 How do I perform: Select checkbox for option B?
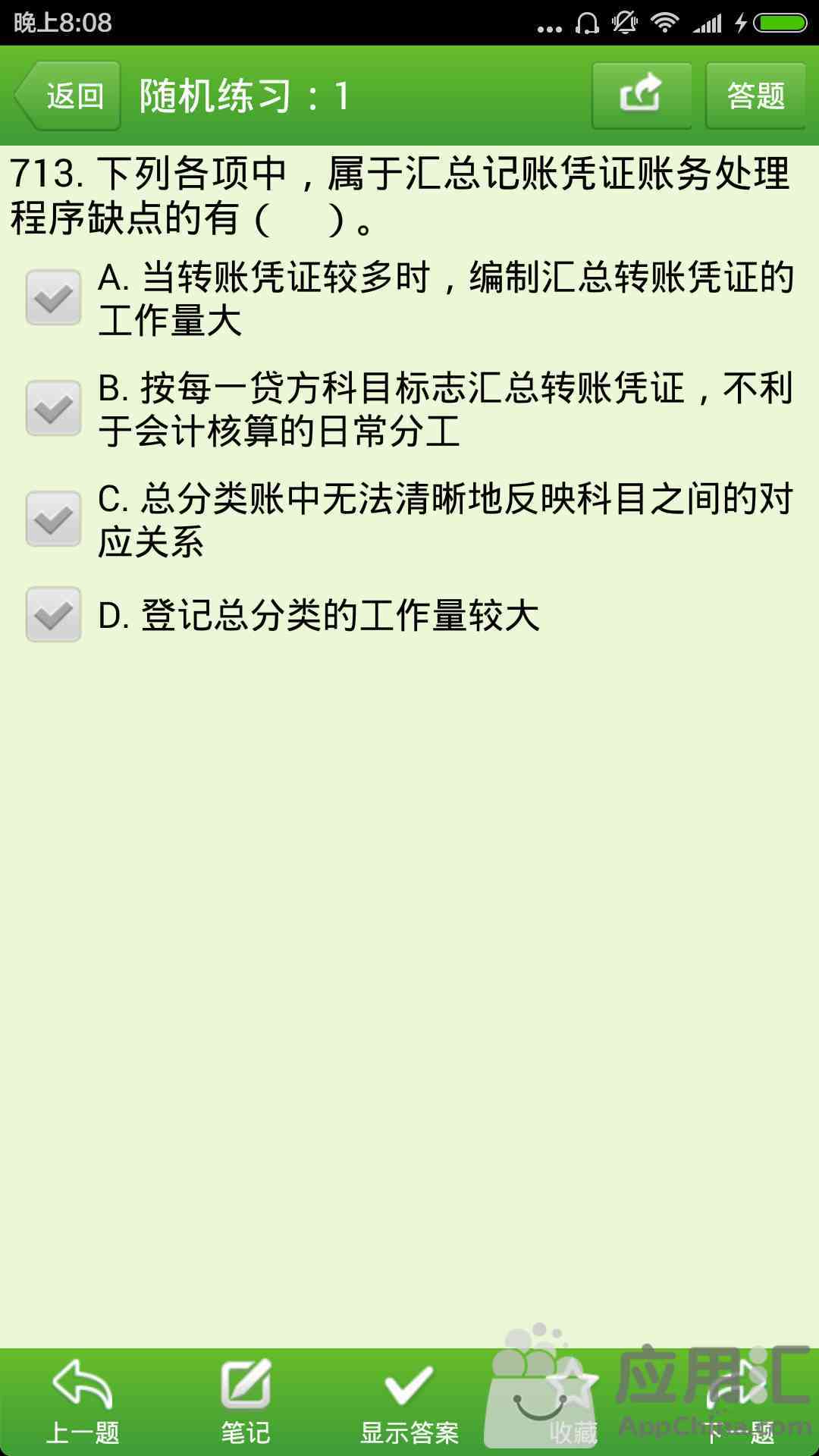tap(53, 408)
